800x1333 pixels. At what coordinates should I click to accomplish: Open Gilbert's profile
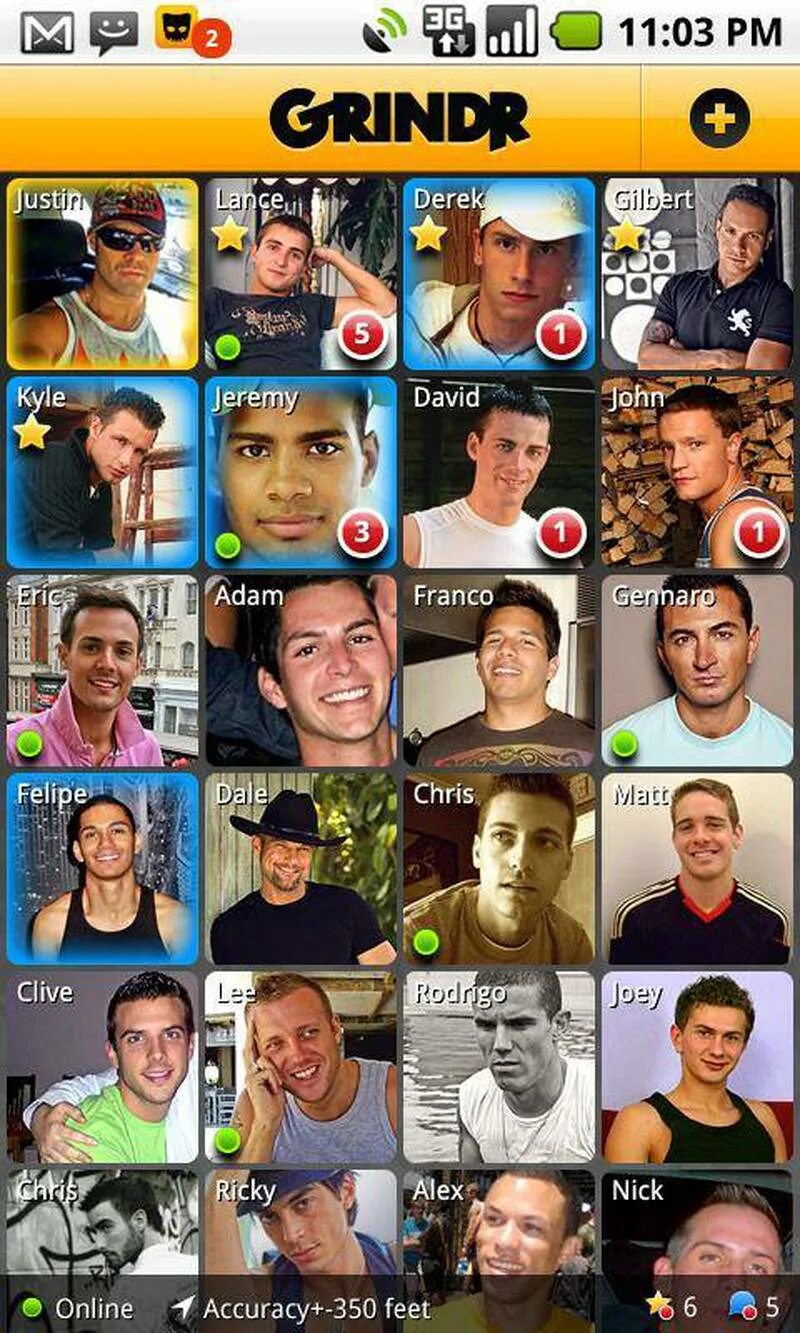pos(697,273)
